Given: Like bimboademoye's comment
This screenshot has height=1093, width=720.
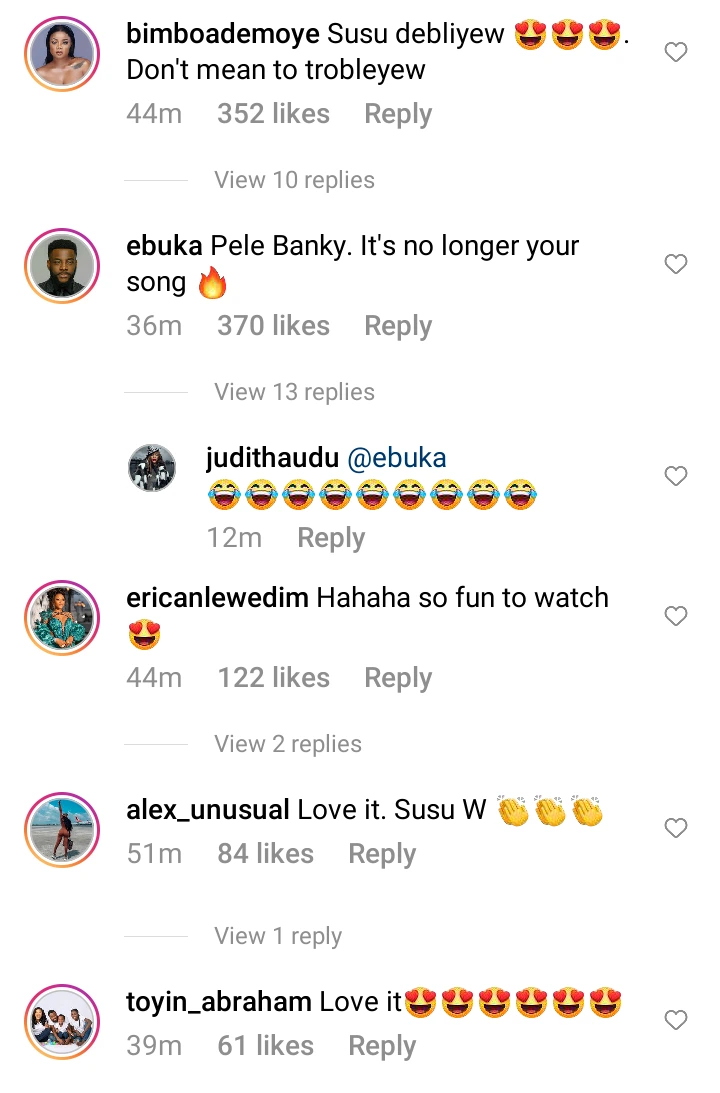Looking at the screenshot, I should pos(676,53).
